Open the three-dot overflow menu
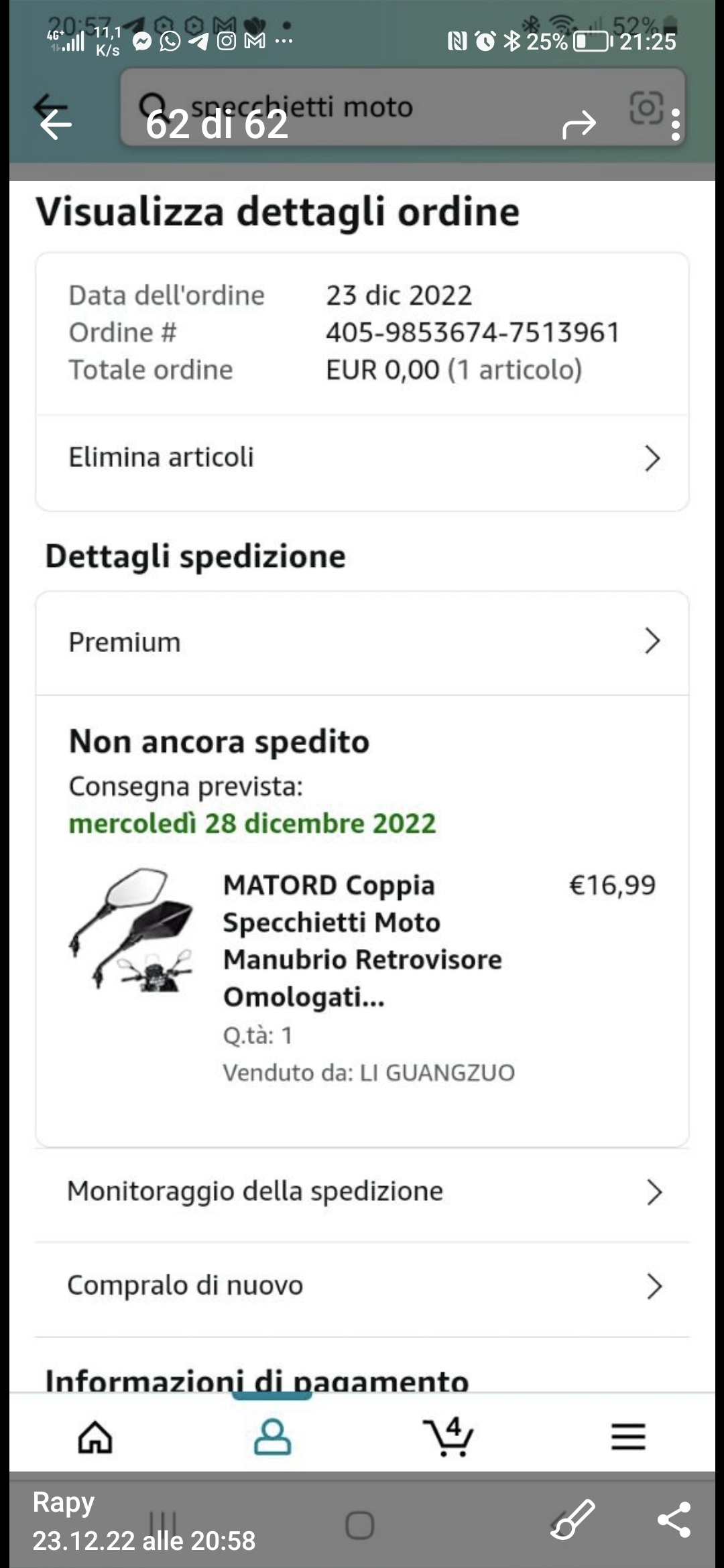Screen dimensions: 724x1568 point(675,125)
